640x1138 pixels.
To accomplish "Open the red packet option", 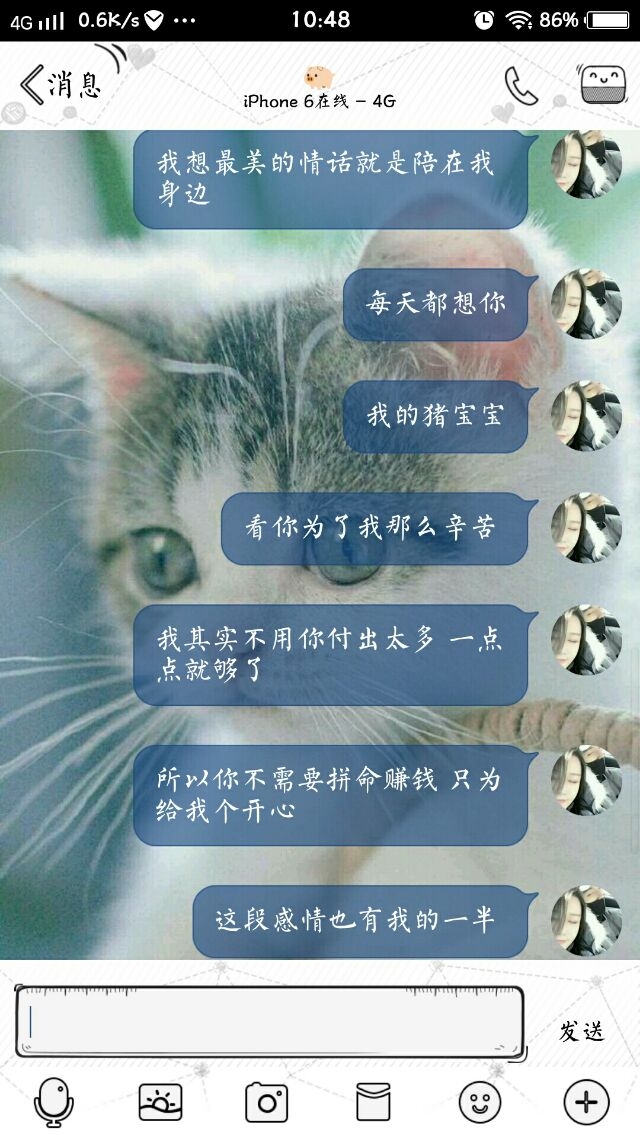I will coord(373,1102).
